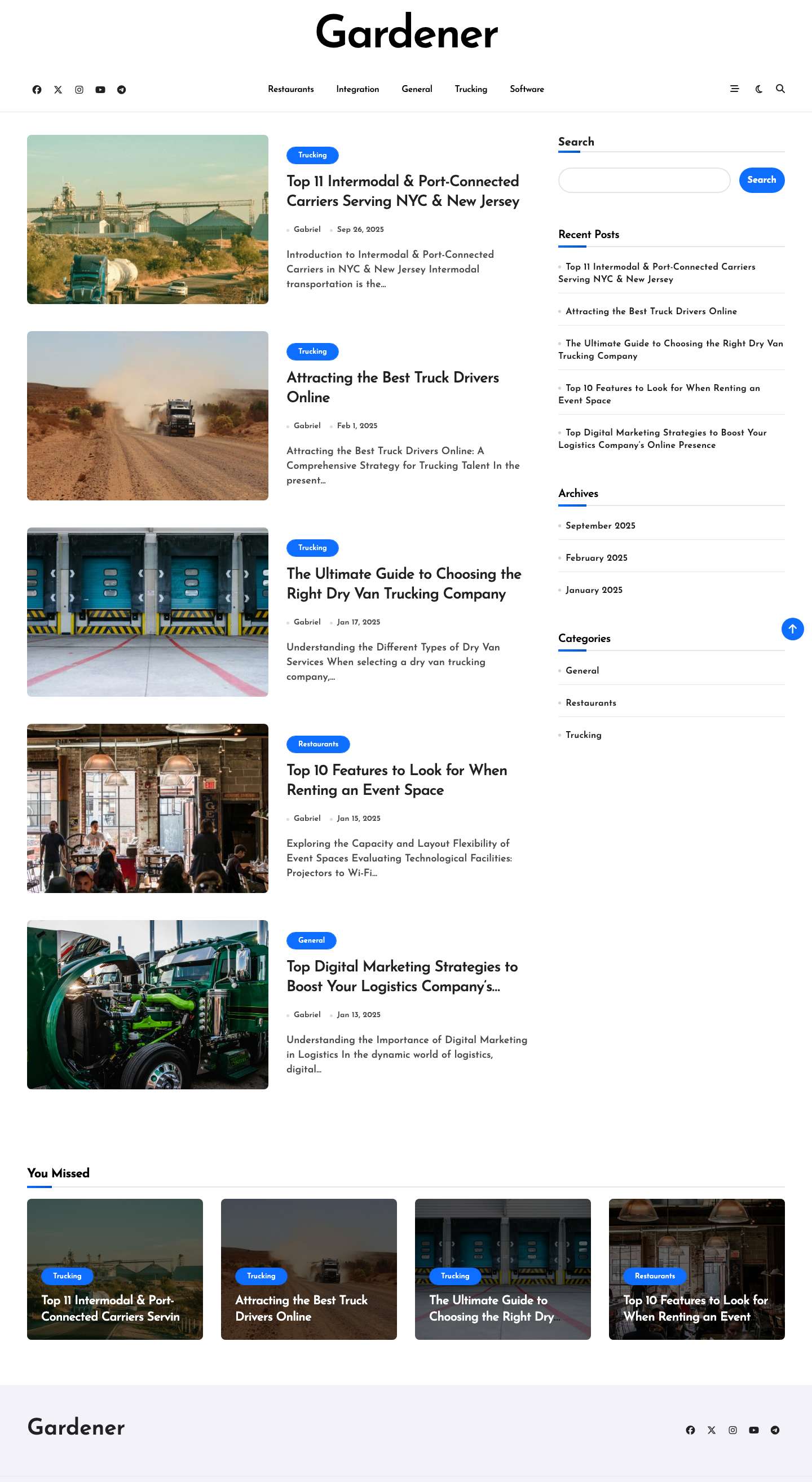
Task: Click the search magnifier icon in header
Action: coord(780,89)
